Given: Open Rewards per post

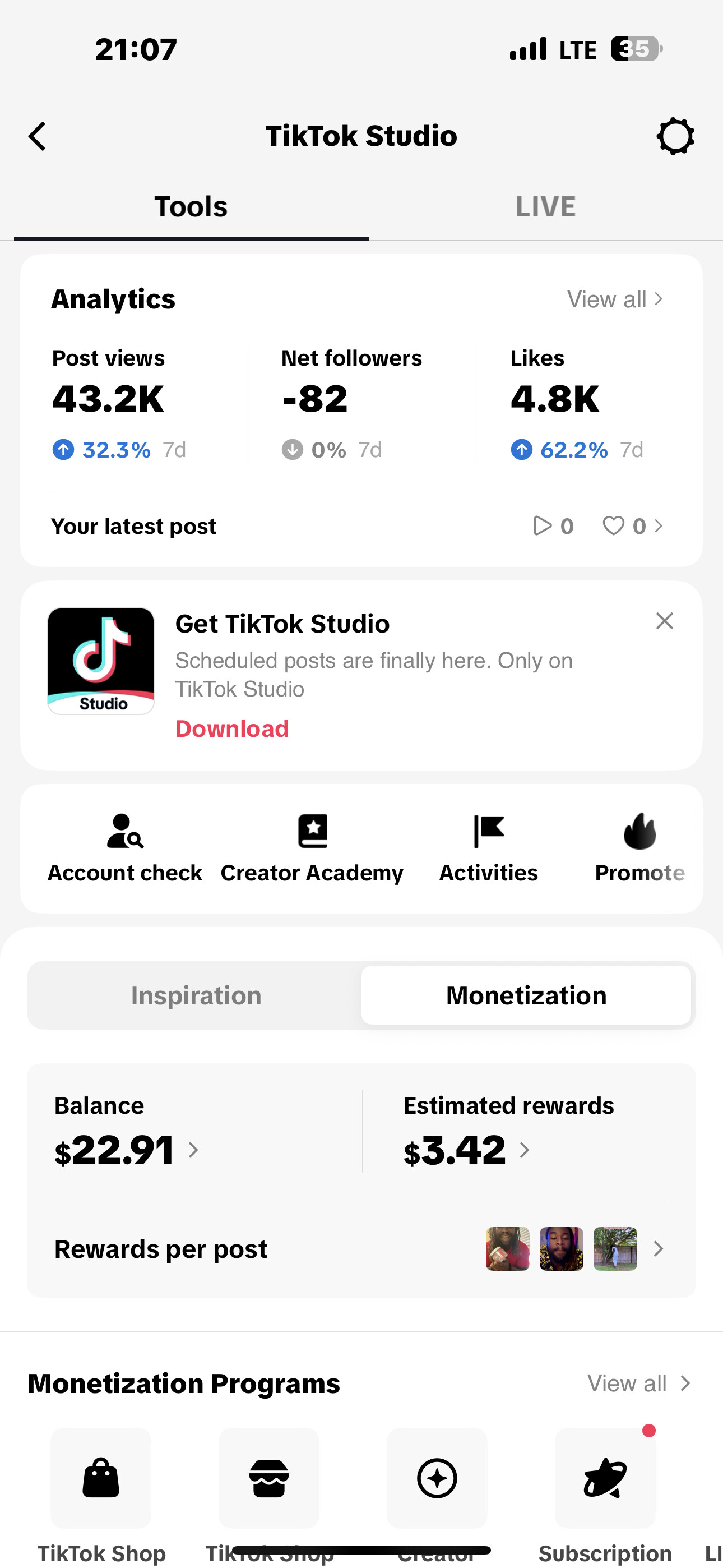Looking at the screenshot, I should [x=360, y=1249].
